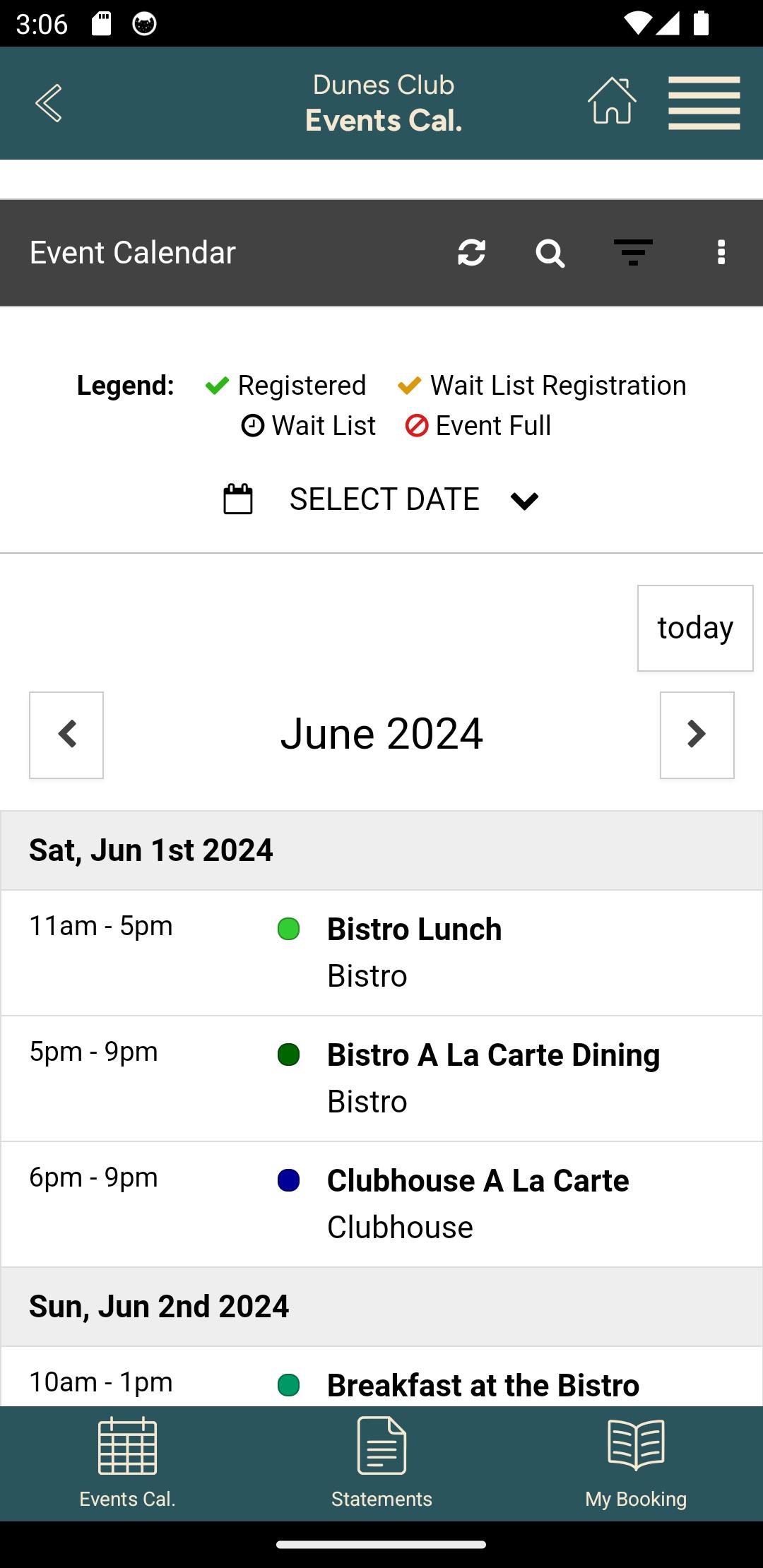Search events with the magnifier icon
The width and height of the screenshot is (763, 1568).
point(550,253)
